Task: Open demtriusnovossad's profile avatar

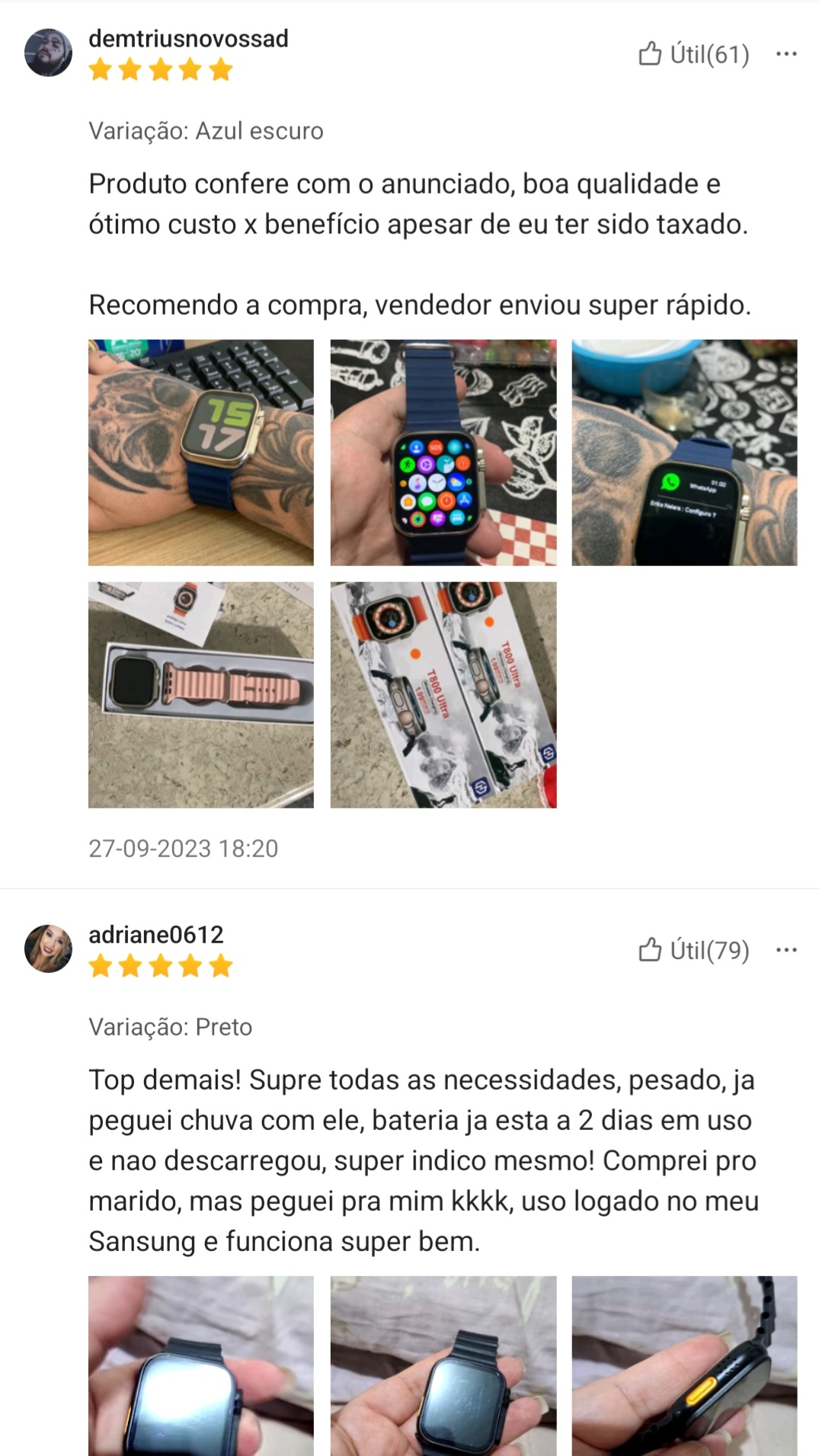Action: 48,53
